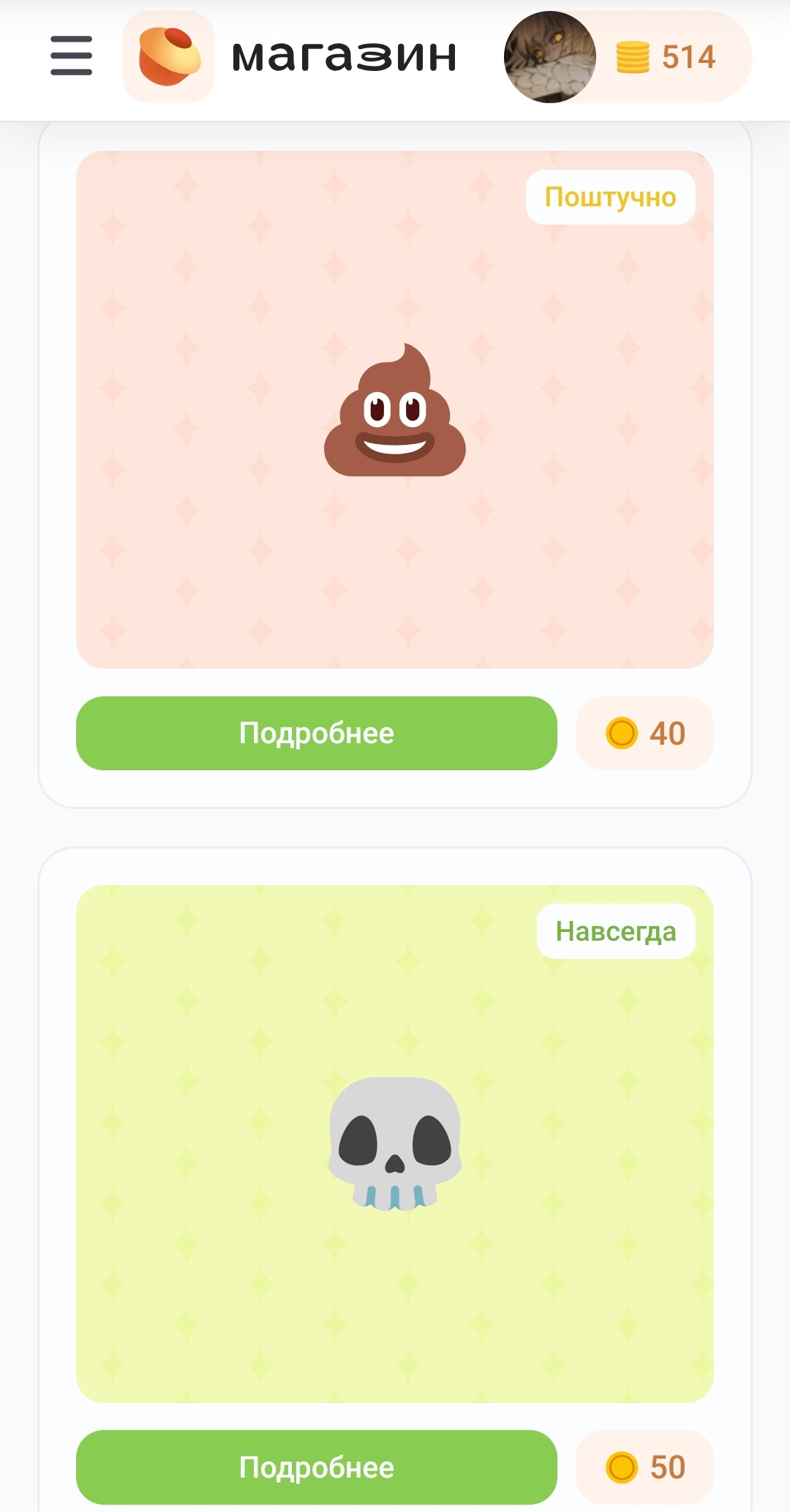
Task: Open the poop emoji item card
Action: [394, 410]
